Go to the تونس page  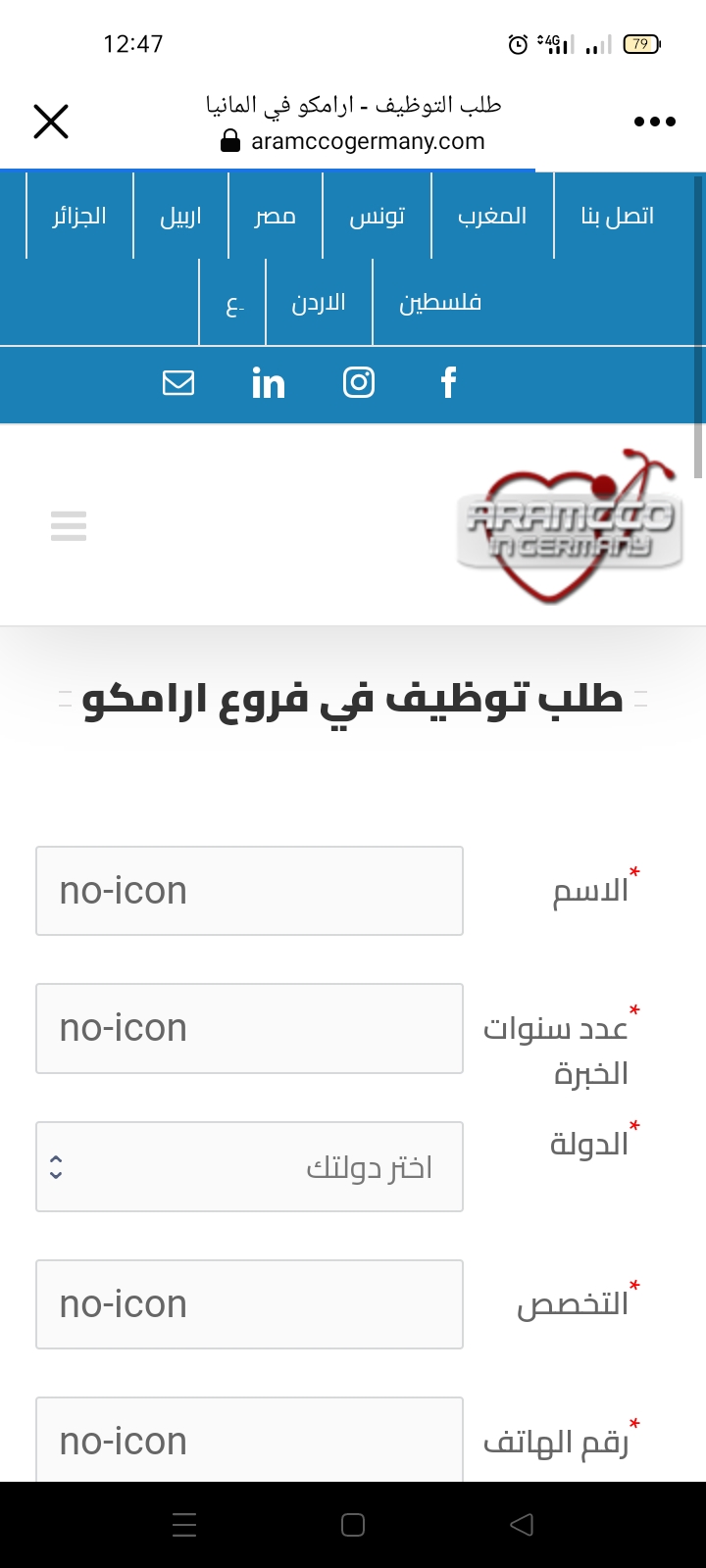pyautogui.click(x=378, y=216)
